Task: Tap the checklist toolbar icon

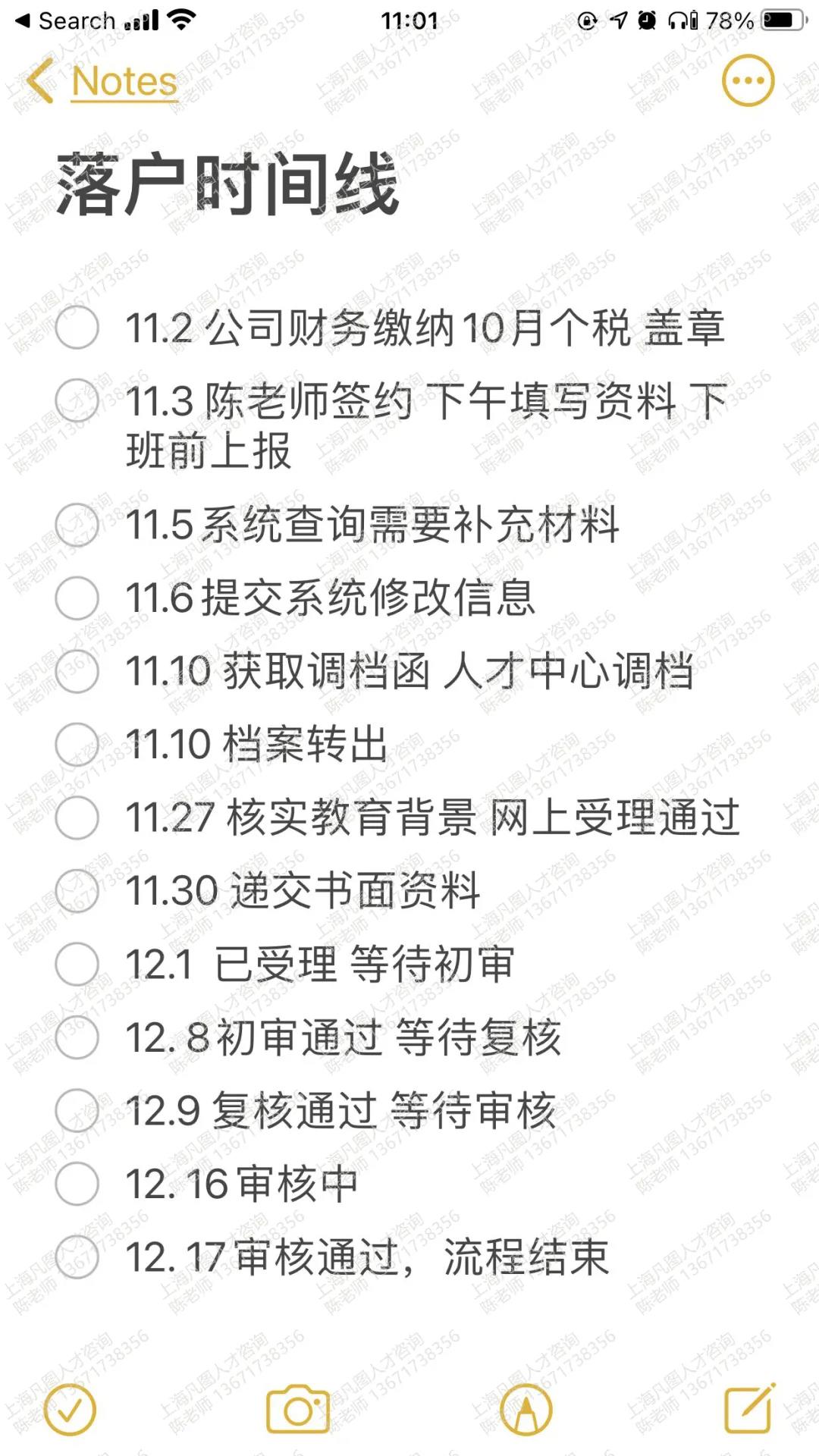Action: [x=70, y=1409]
